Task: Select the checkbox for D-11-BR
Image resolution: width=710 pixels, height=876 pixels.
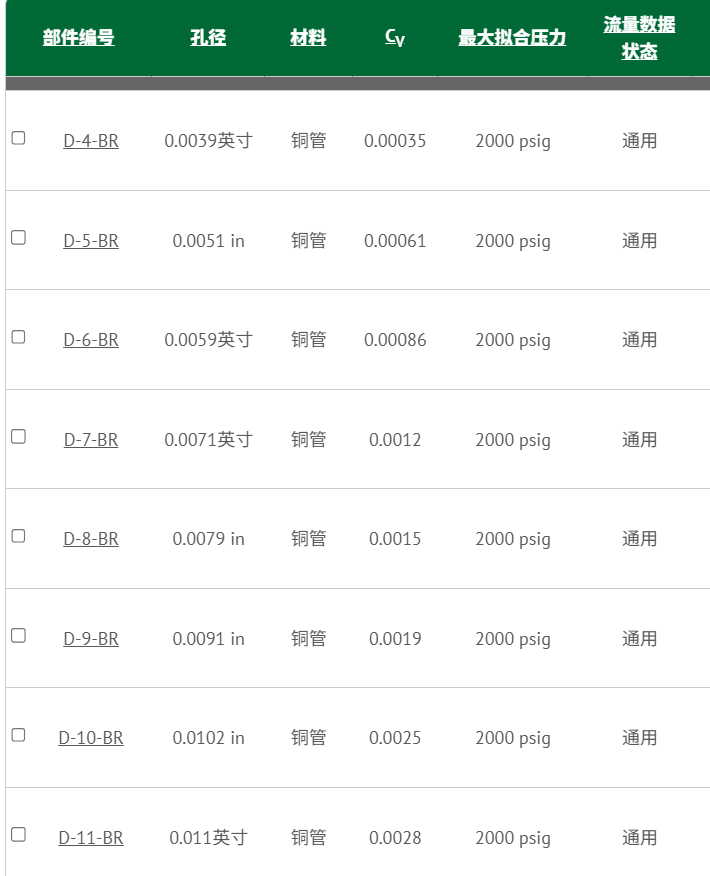Action: click(18, 834)
